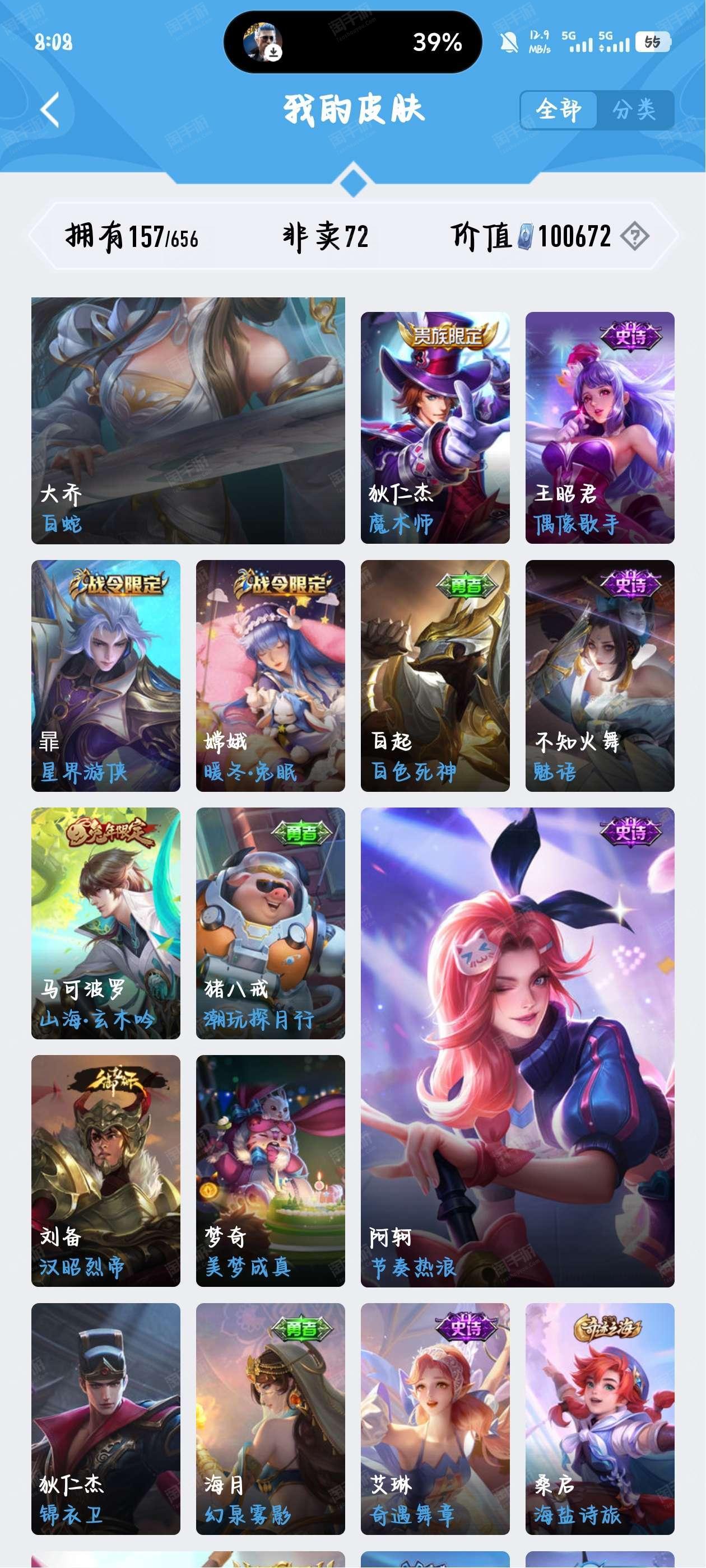The height and width of the screenshot is (1568, 706).
Task: View 艾琳 奇遇舞章 skin card
Action: point(435,1419)
